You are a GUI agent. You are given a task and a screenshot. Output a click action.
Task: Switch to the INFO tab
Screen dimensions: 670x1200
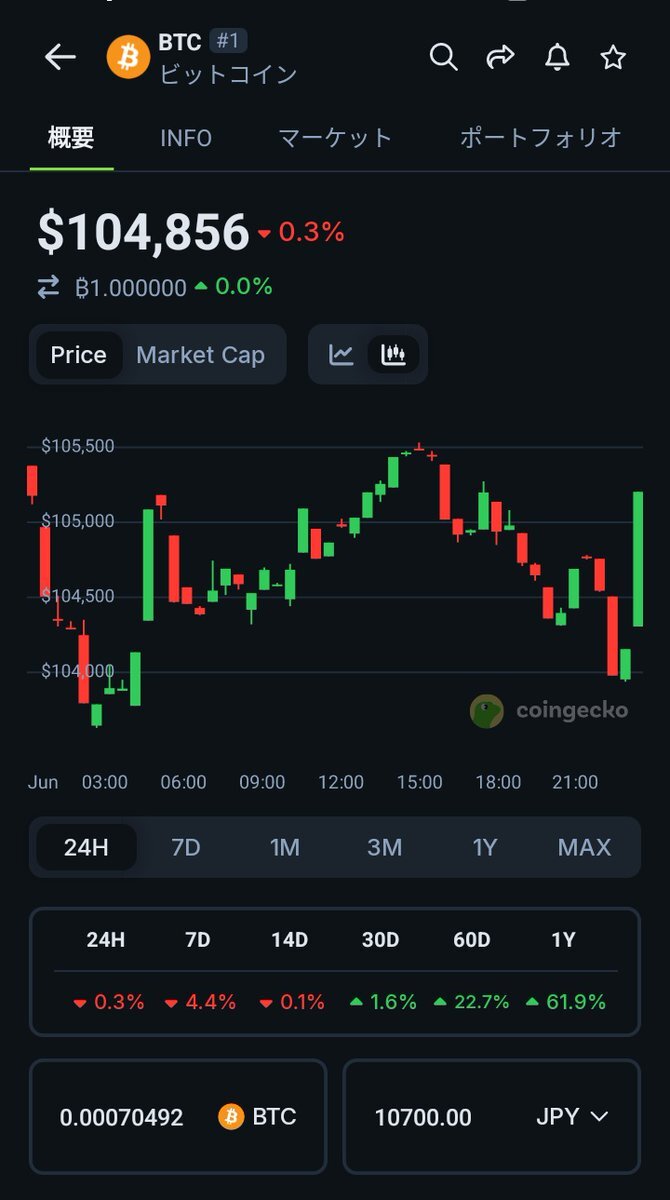click(186, 138)
